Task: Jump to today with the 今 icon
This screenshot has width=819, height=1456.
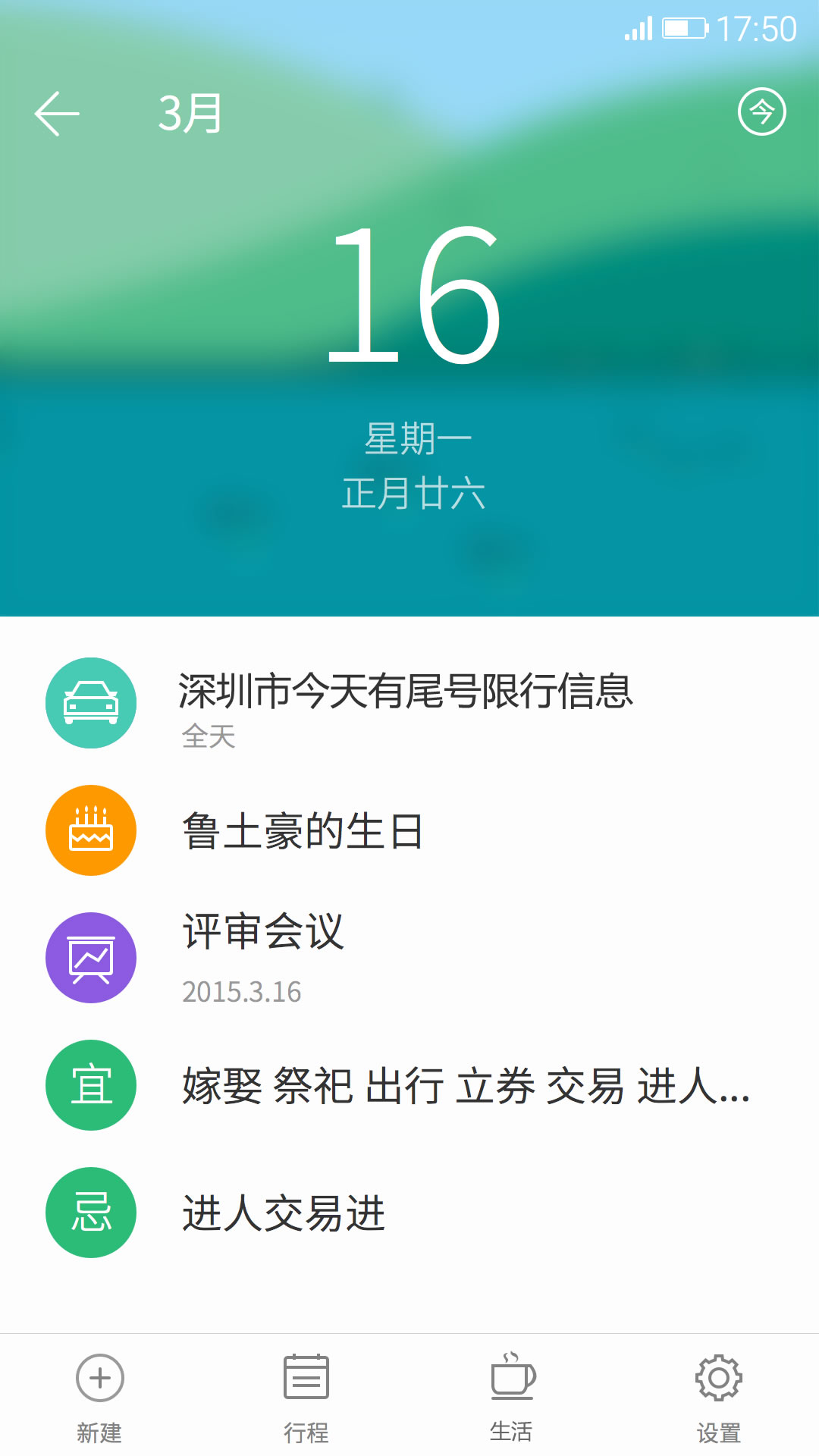Action: [x=761, y=112]
